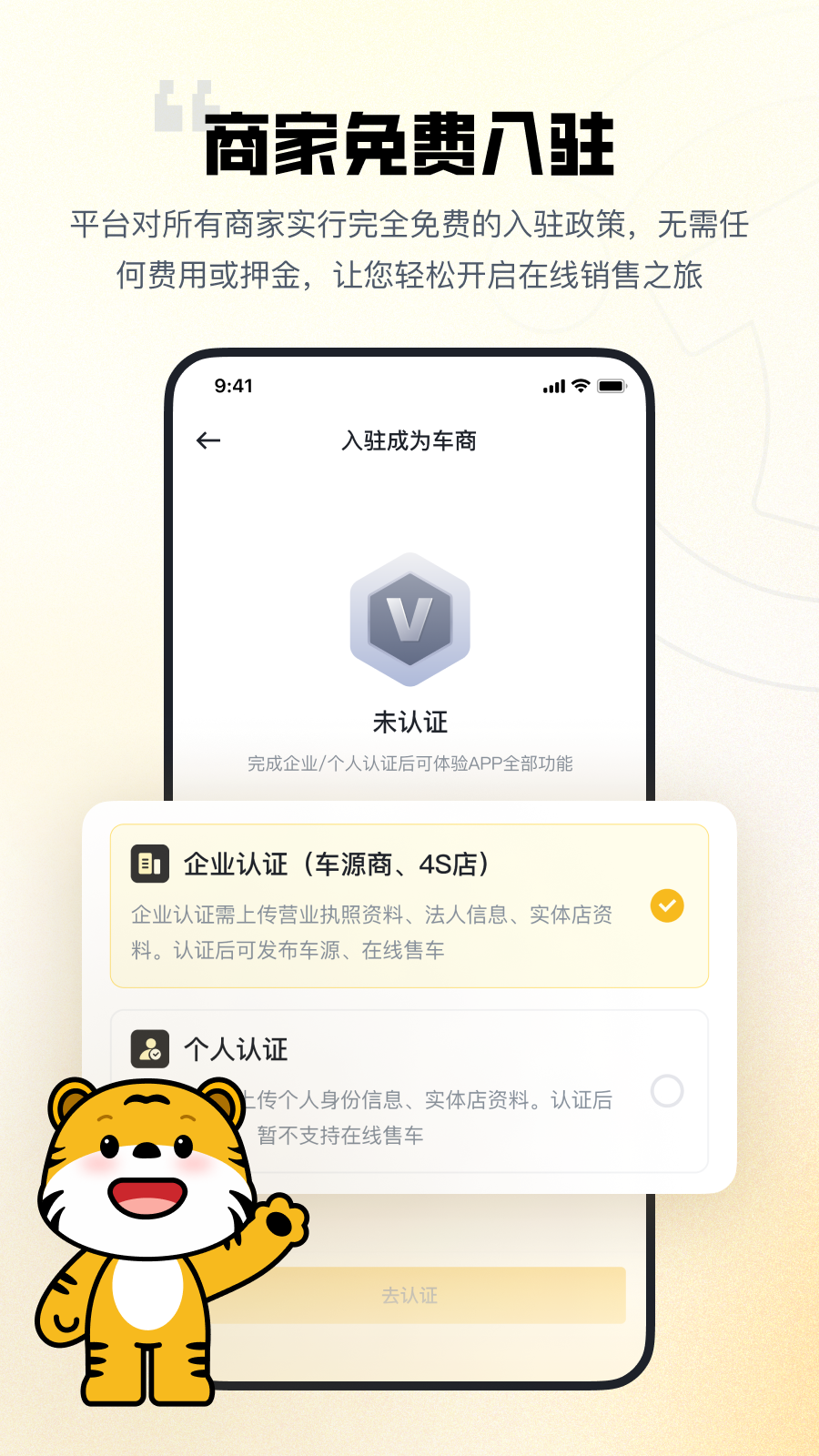The height and width of the screenshot is (1456, 819).
Task: Select the 入驻成为车商 title bar
Action: pyautogui.click(x=409, y=440)
